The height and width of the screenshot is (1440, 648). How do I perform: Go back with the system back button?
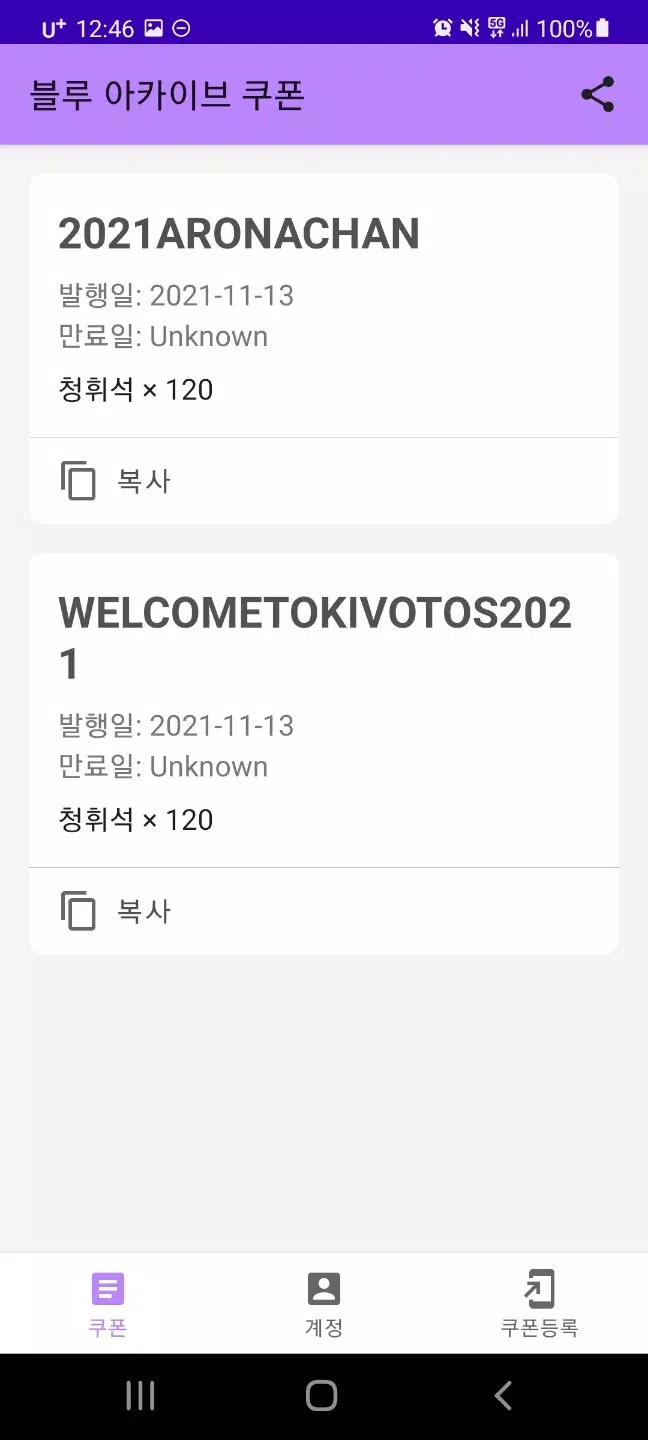click(x=504, y=1396)
